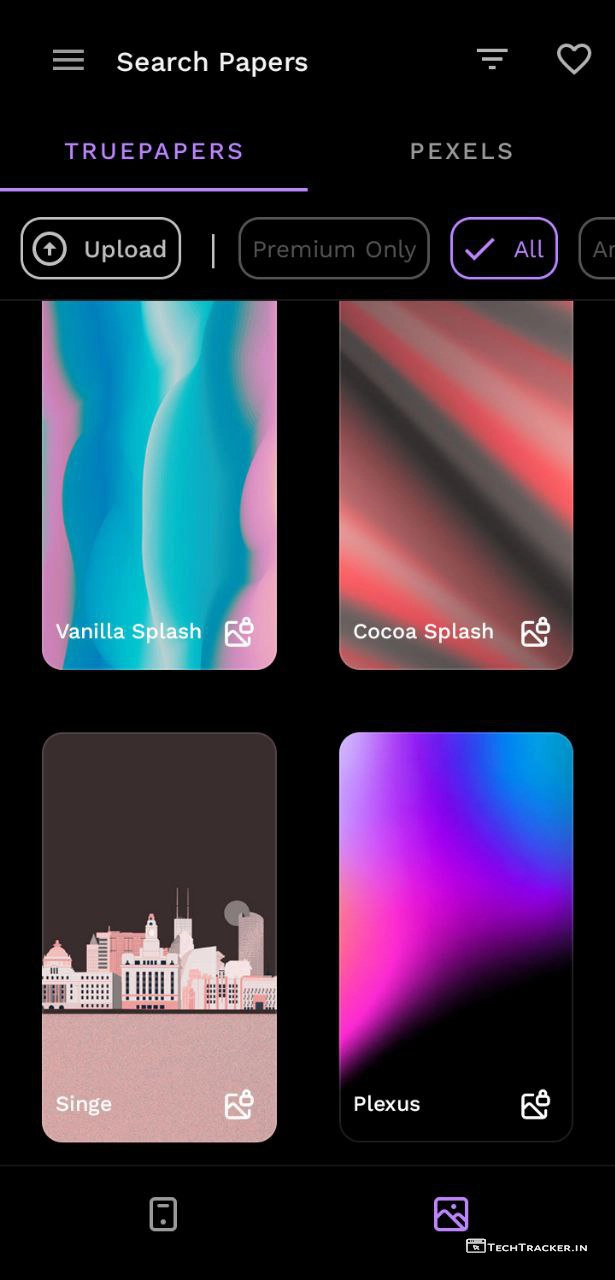The image size is (615, 1280).
Task: Open the sort and filter options
Action: coord(491,60)
